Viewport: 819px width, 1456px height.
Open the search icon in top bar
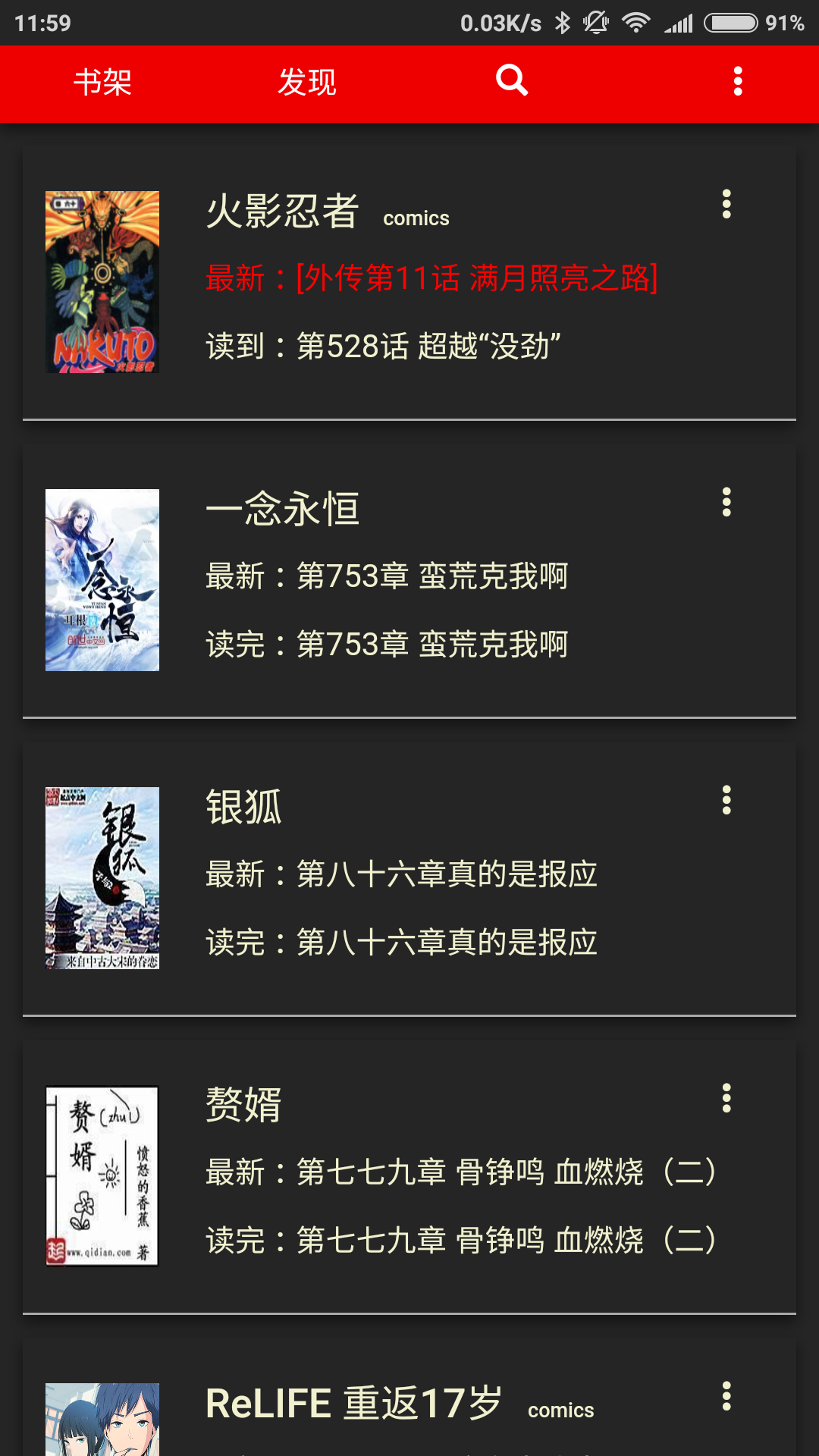click(x=512, y=80)
